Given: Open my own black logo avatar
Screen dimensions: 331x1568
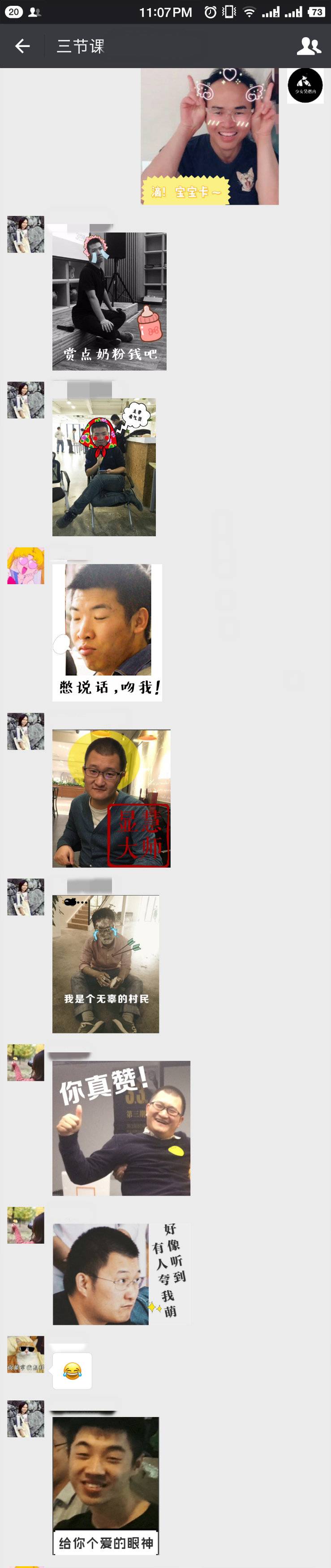Looking at the screenshot, I should (x=305, y=85).
